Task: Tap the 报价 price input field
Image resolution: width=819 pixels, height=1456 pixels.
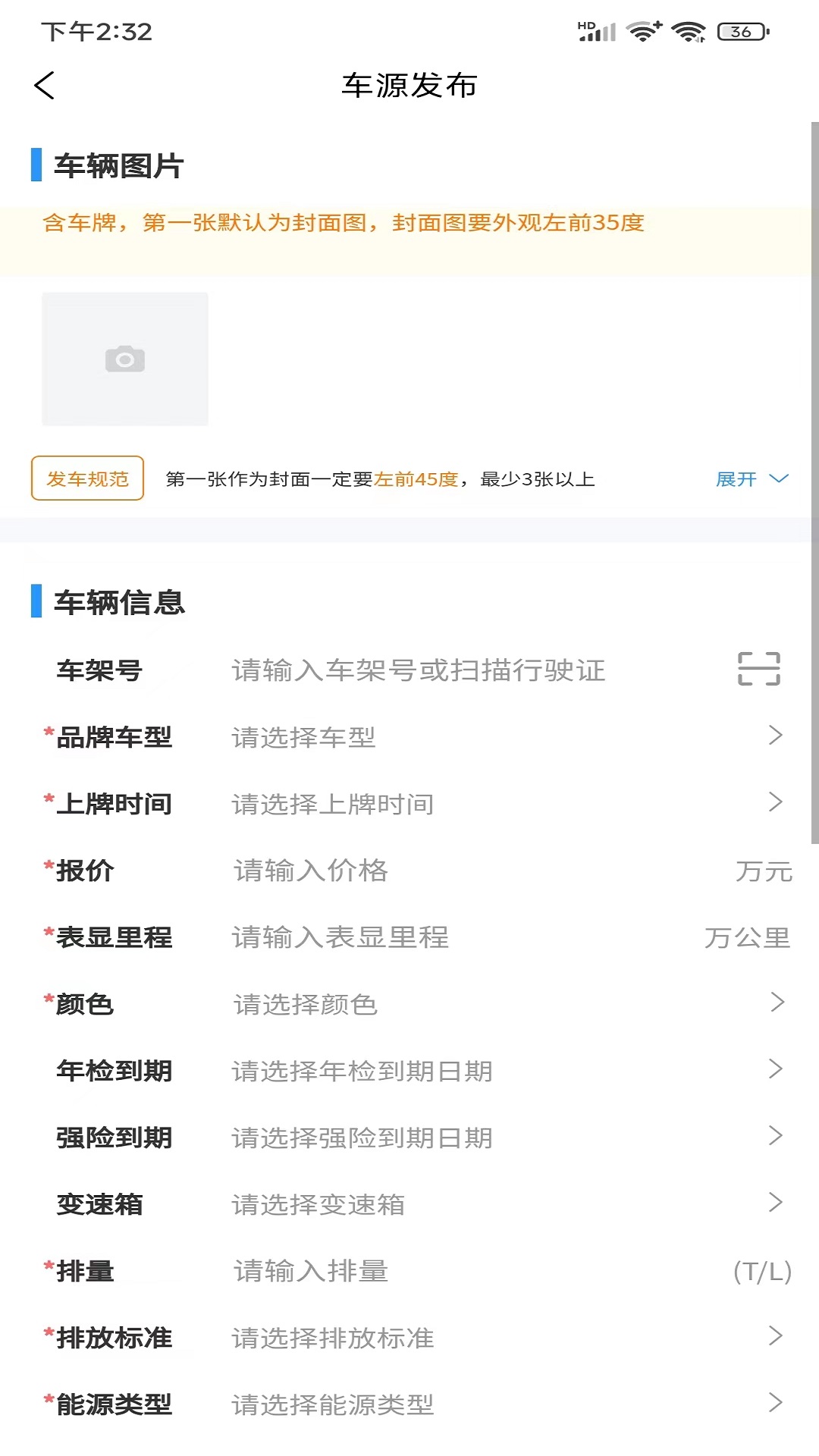Action: [x=417, y=870]
